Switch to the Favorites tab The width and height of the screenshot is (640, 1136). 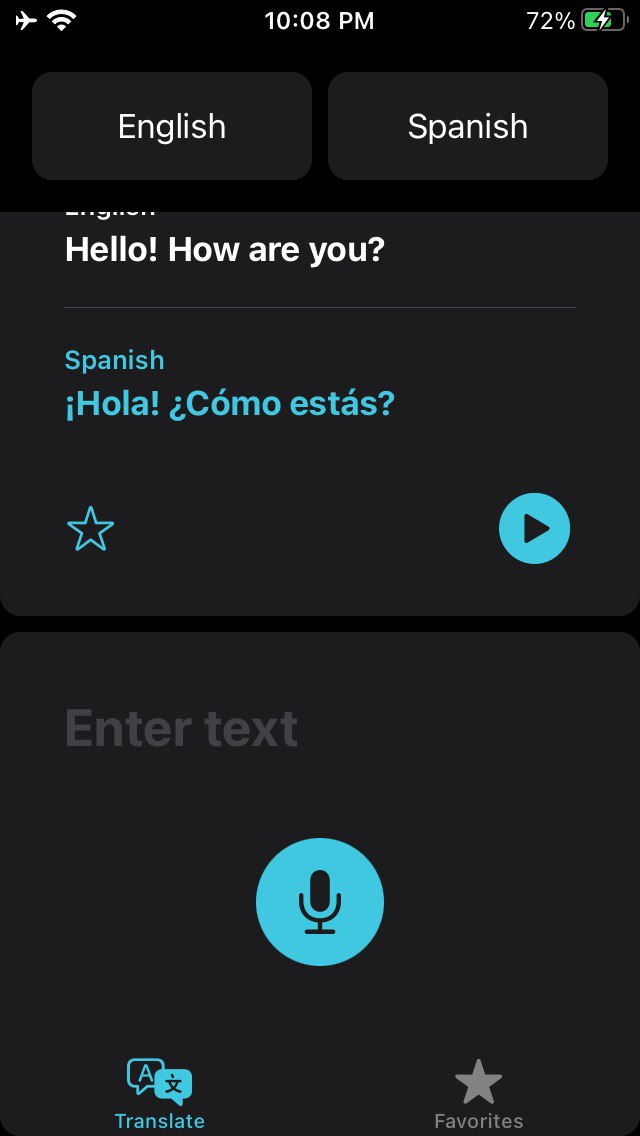click(478, 1094)
